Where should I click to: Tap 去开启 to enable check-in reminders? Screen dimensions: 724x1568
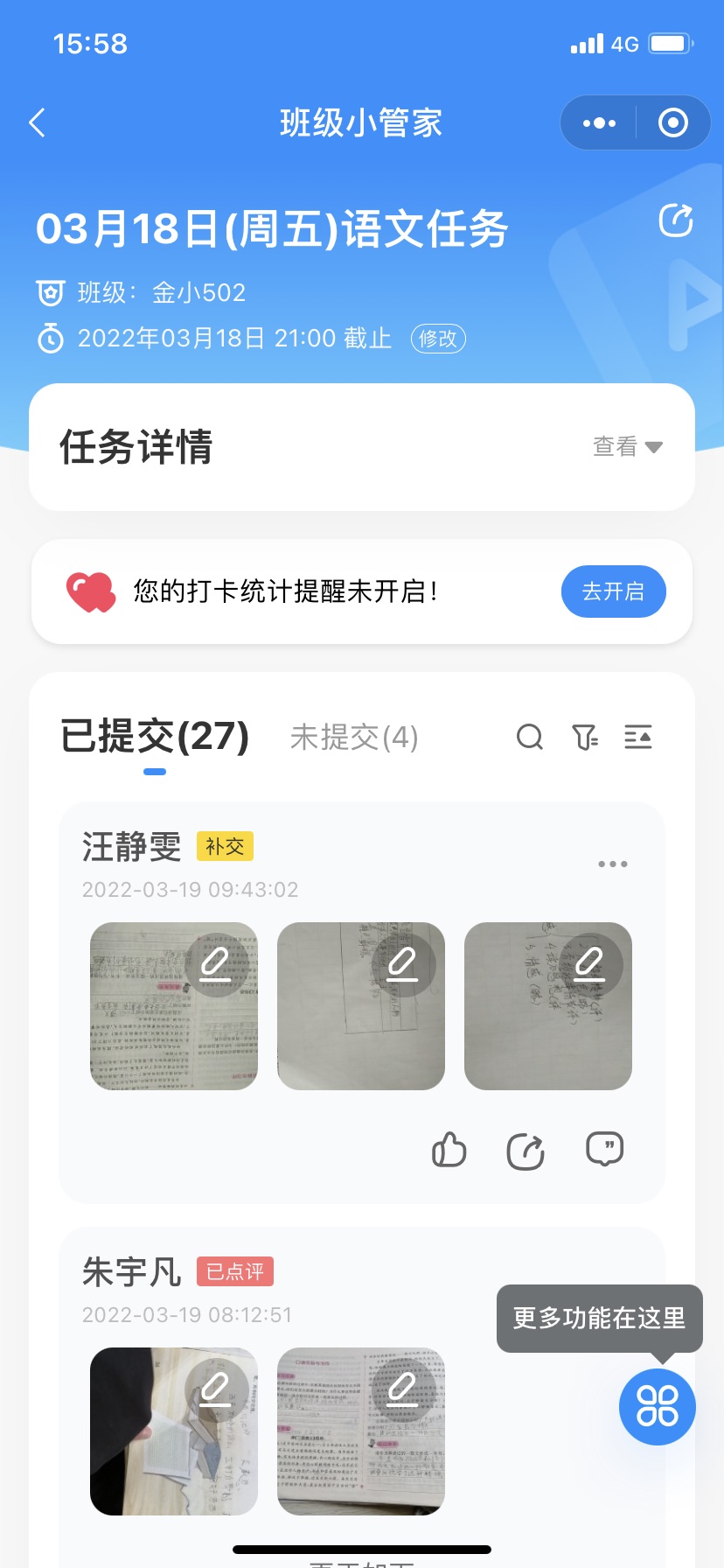[x=613, y=591]
